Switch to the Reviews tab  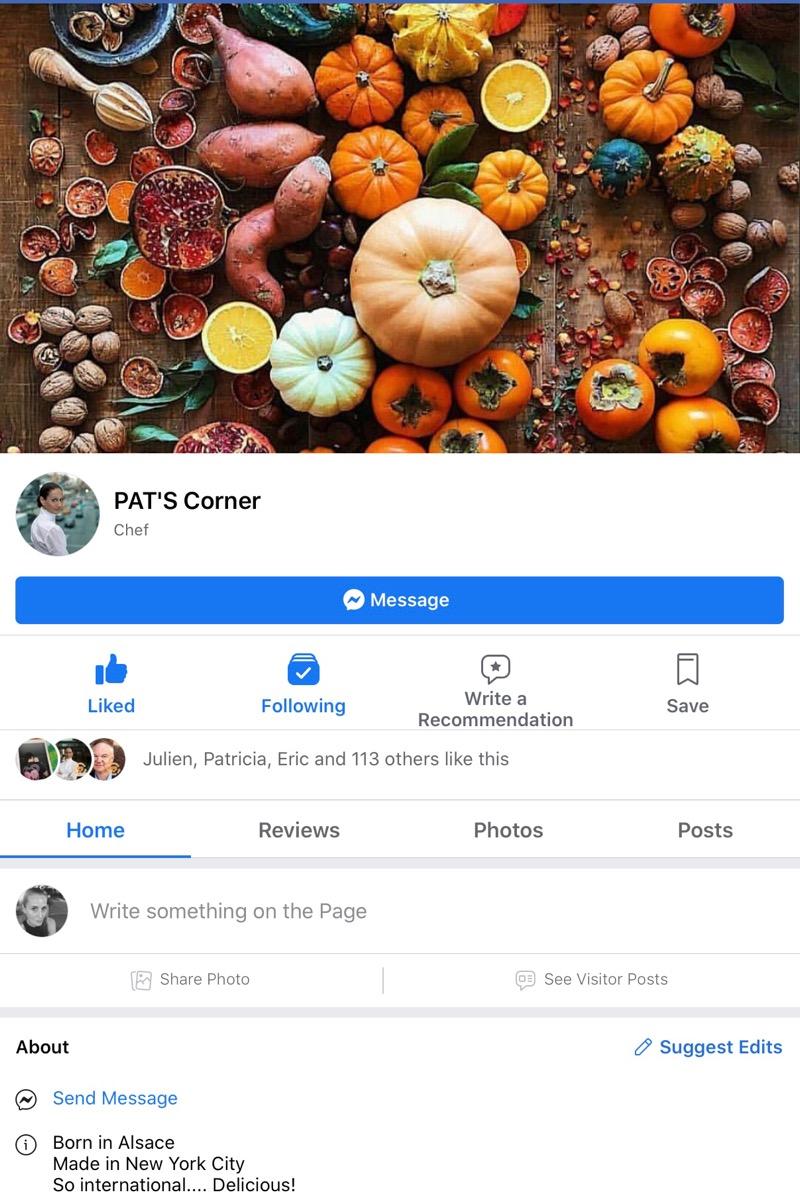coord(298,830)
